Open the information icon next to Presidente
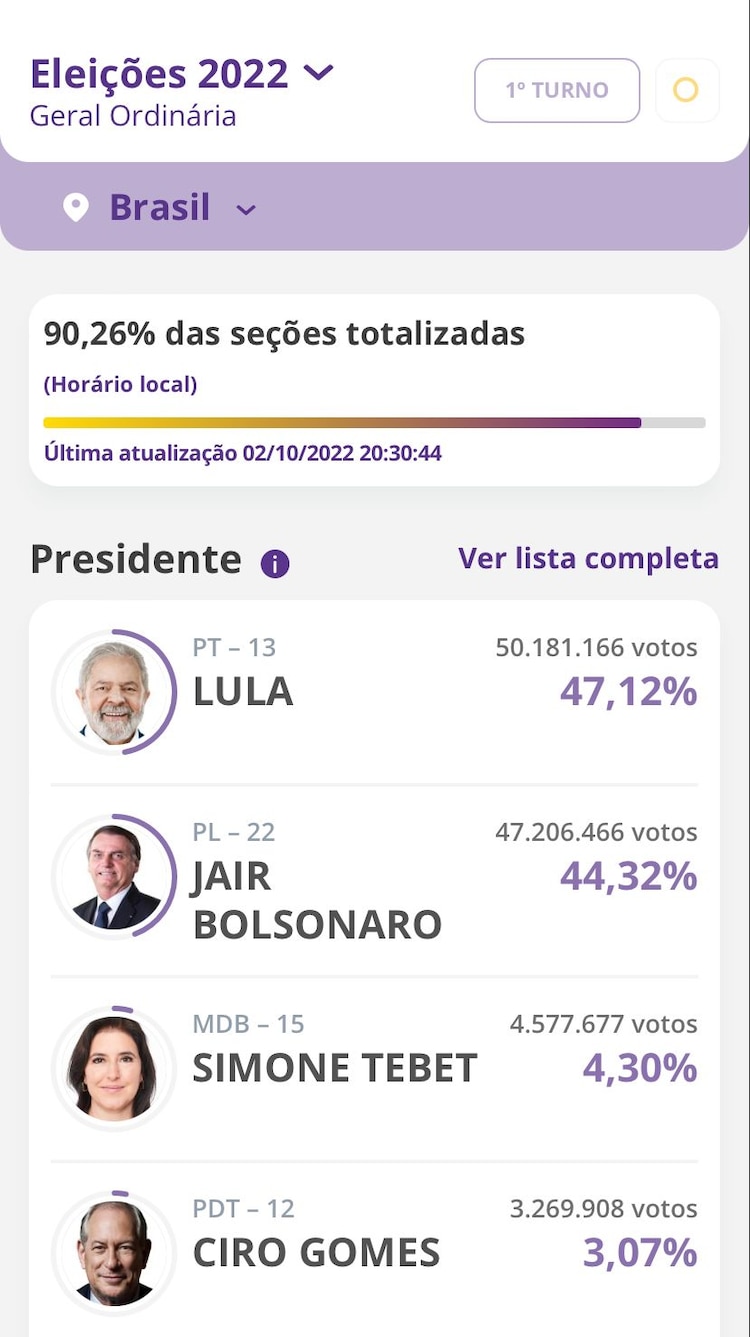Image resolution: width=750 pixels, height=1337 pixels. pyautogui.click(x=277, y=561)
